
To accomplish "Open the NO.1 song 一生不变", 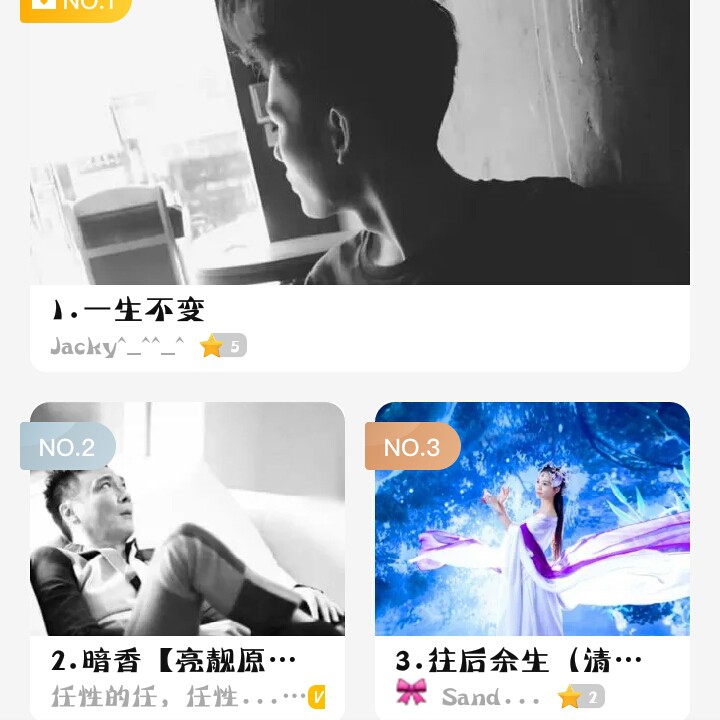I will [360, 180].
